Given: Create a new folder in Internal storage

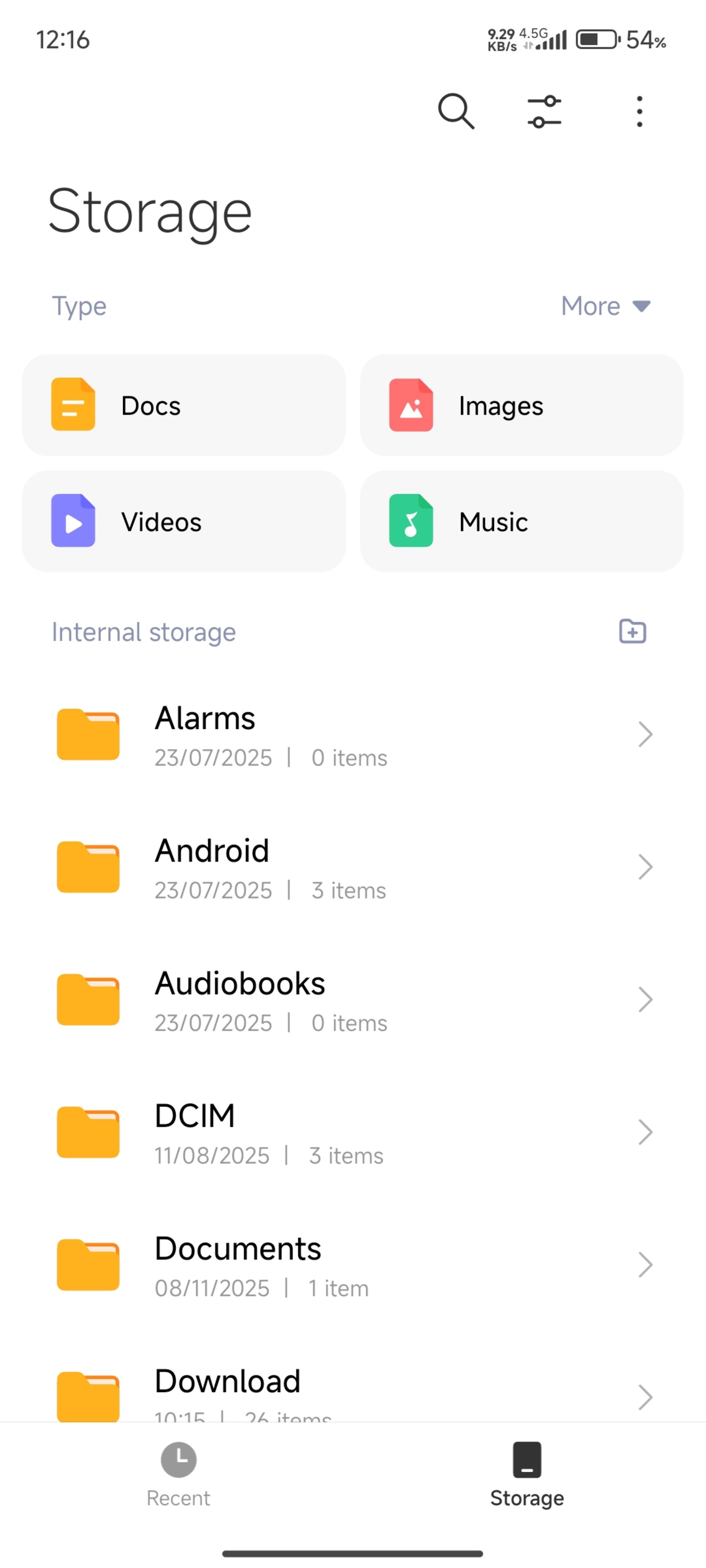Looking at the screenshot, I should [x=632, y=631].
